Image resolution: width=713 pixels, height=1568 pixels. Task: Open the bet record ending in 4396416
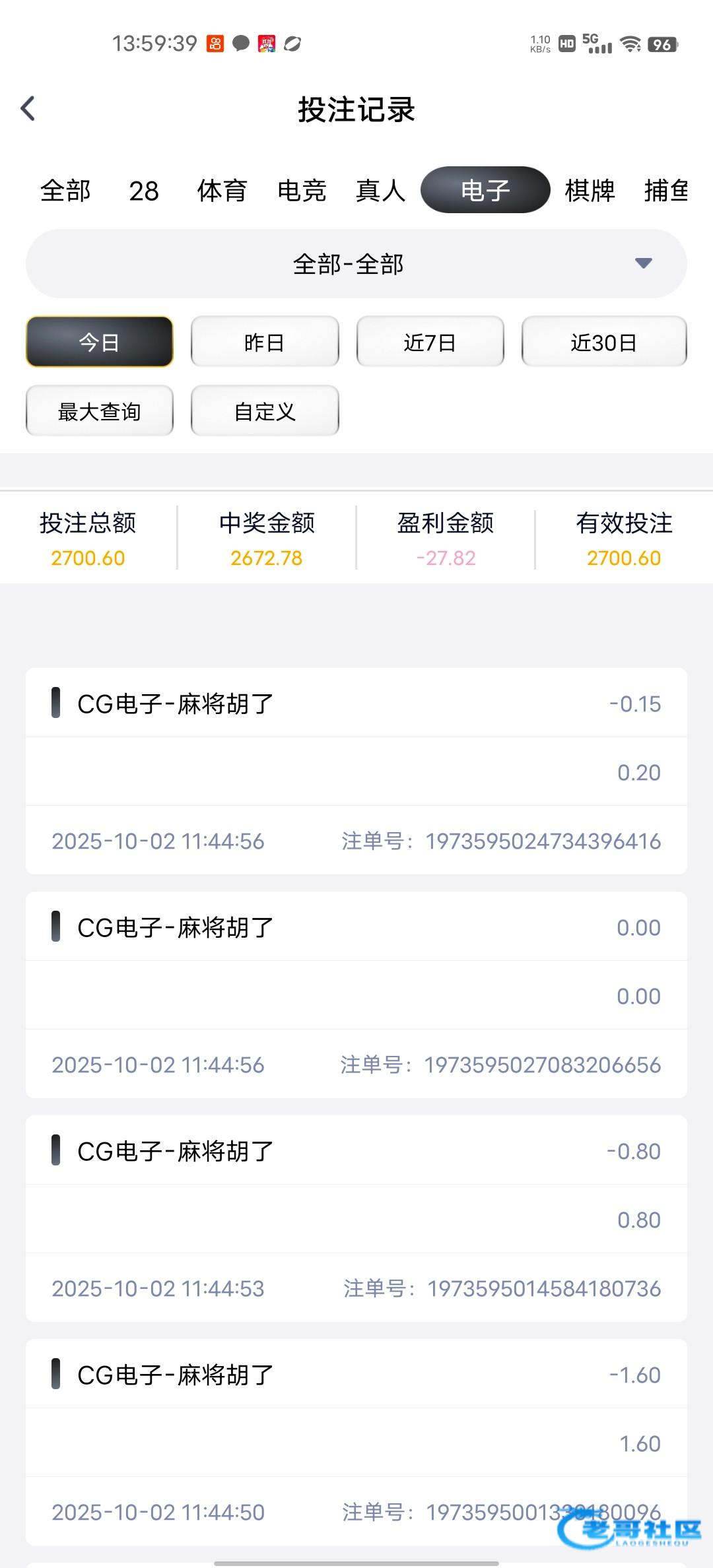[356, 771]
